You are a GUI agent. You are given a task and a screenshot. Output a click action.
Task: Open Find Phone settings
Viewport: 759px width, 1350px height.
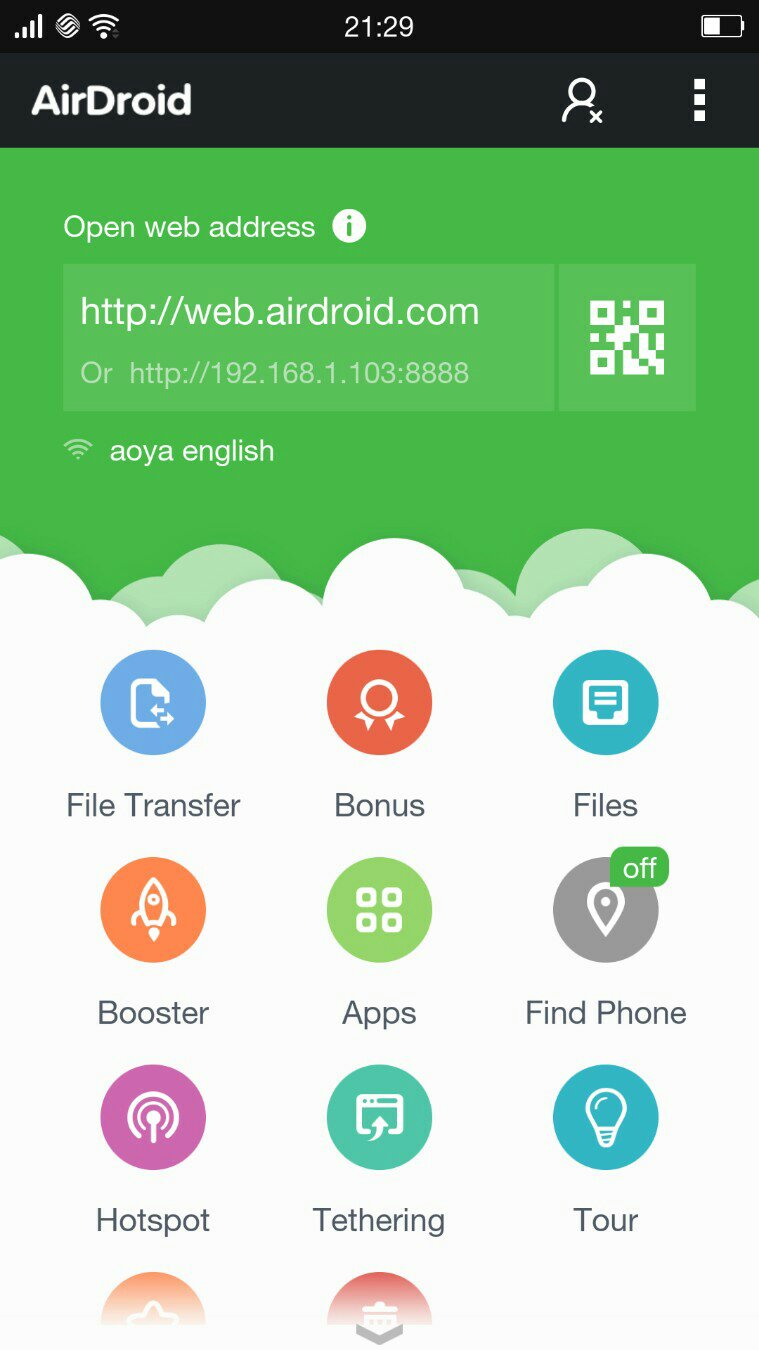tap(605, 910)
